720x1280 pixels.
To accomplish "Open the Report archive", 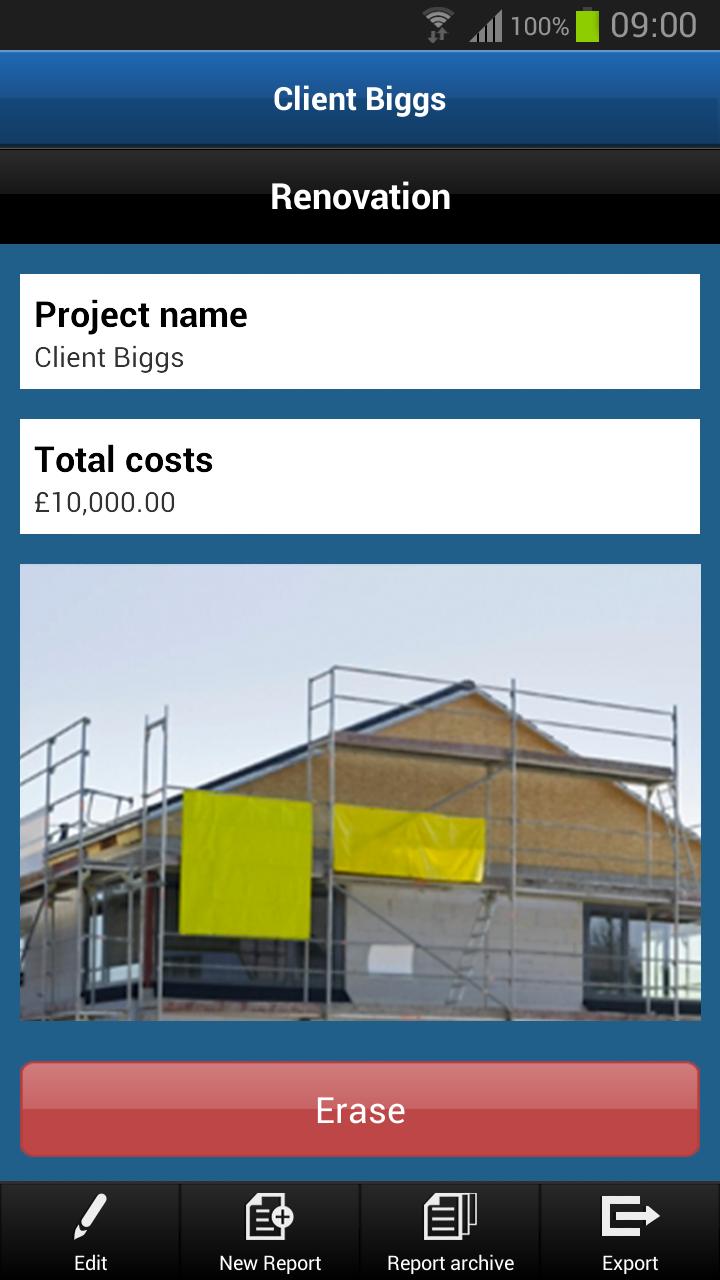I will [x=450, y=1232].
